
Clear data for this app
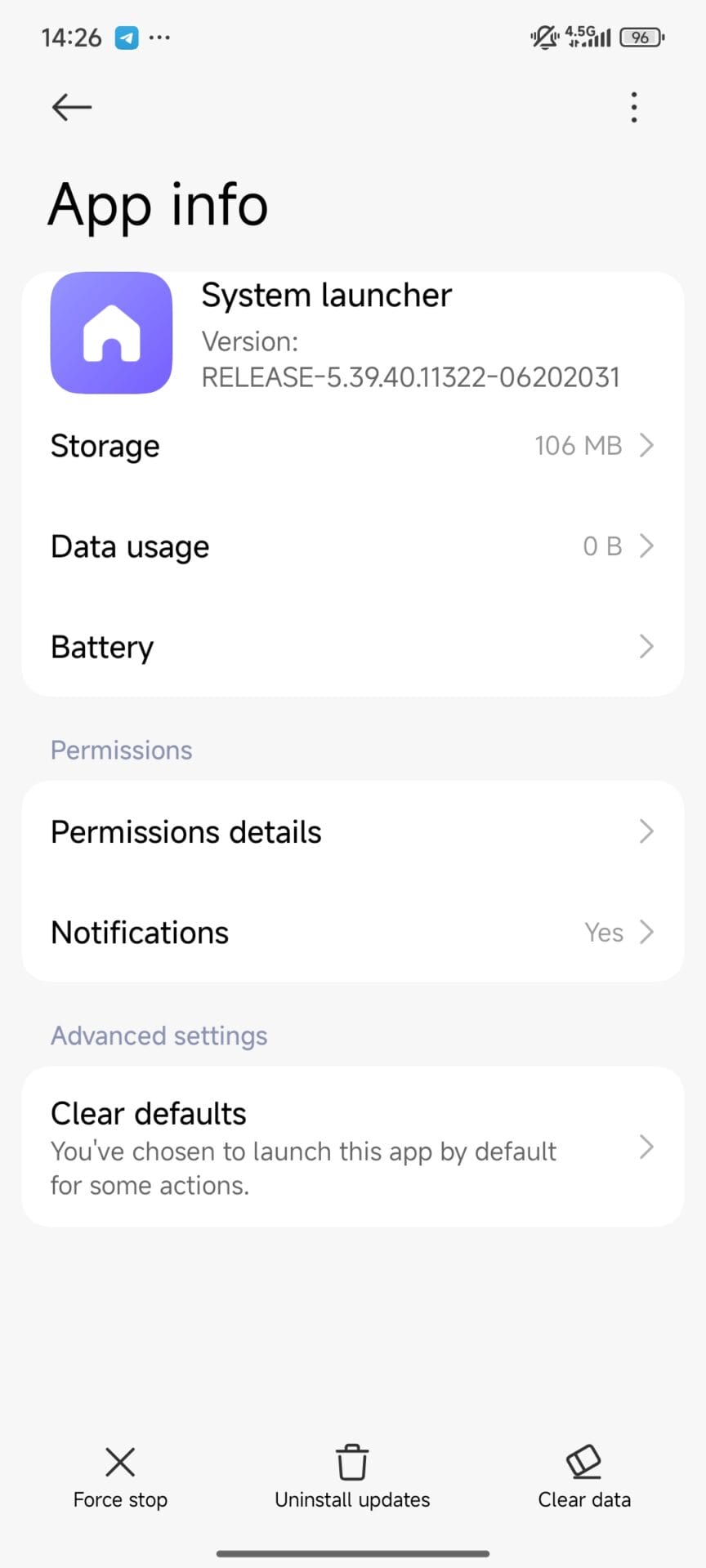(584, 1477)
